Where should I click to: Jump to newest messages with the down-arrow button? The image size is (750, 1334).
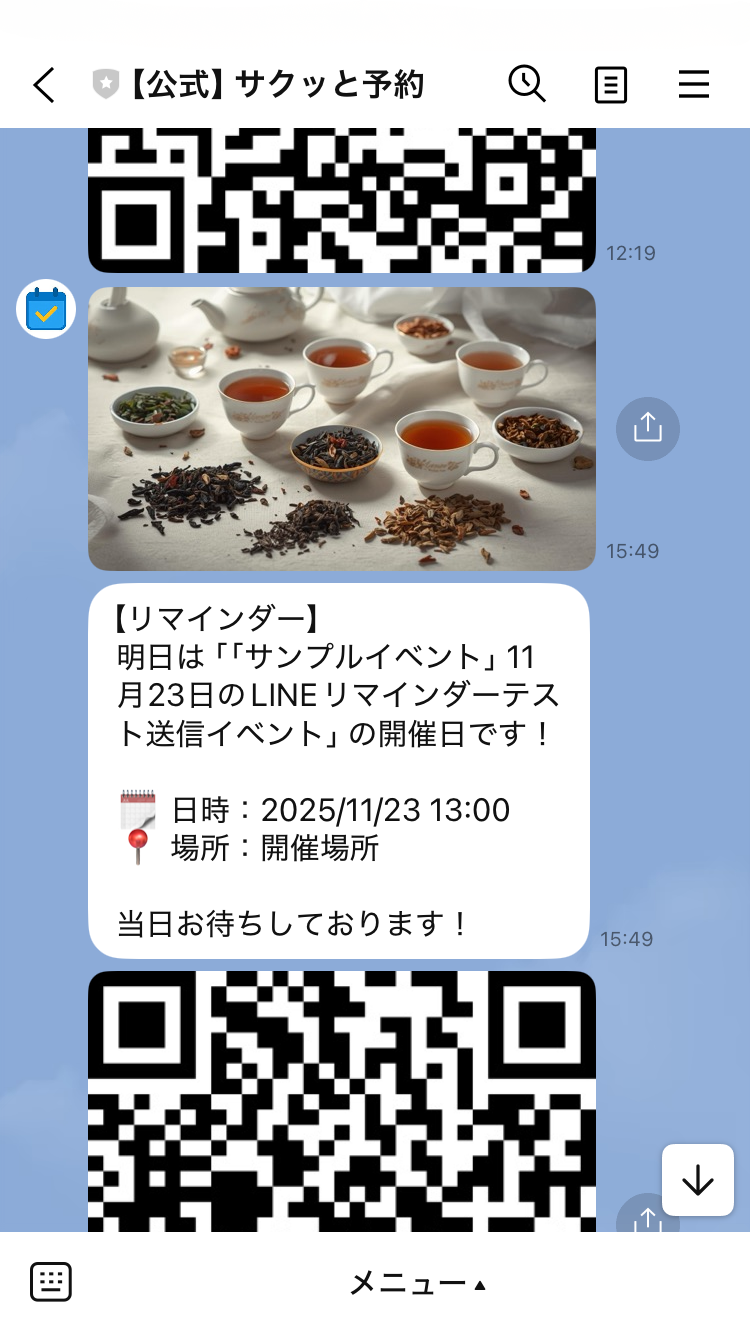pos(696,1180)
